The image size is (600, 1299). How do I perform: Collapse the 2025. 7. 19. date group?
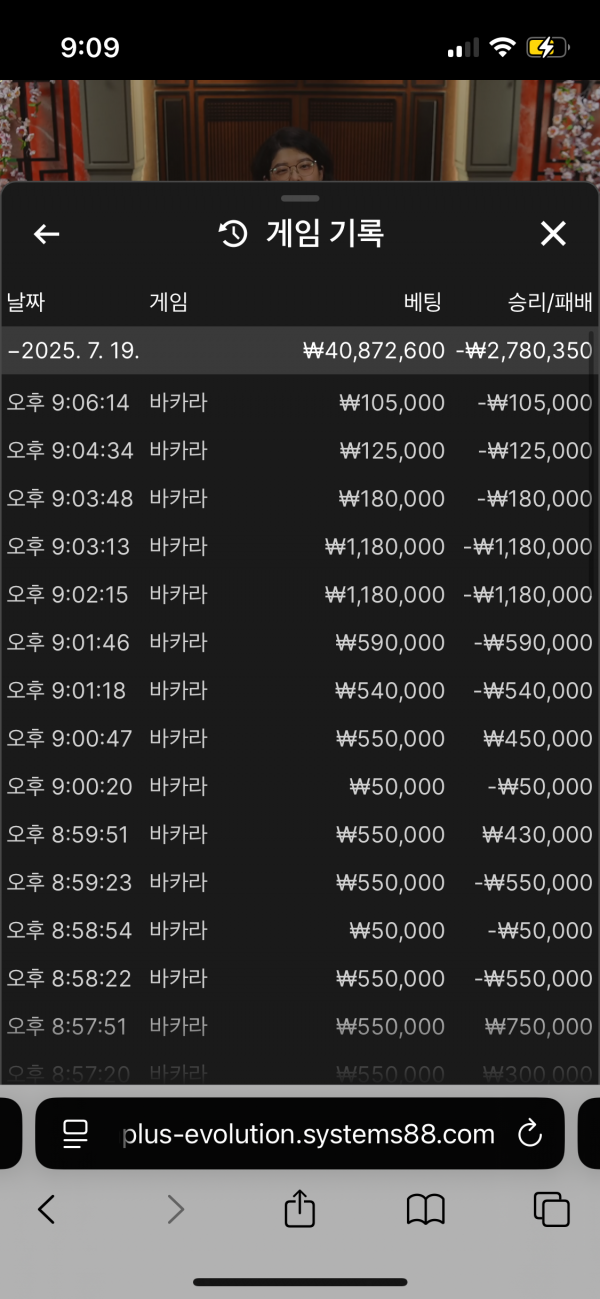coord(298,351)
